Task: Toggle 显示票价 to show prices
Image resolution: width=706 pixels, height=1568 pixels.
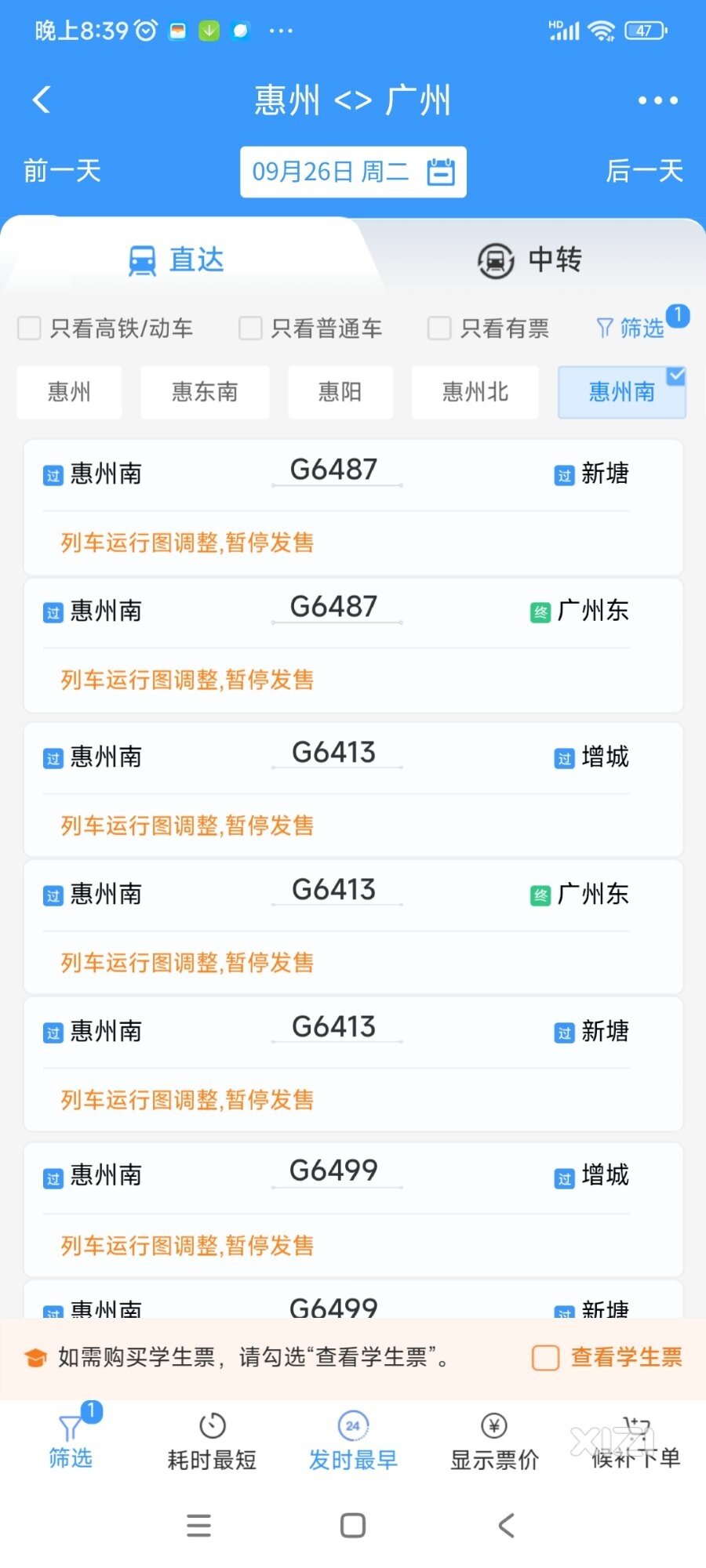Action: click(494, 1443)
